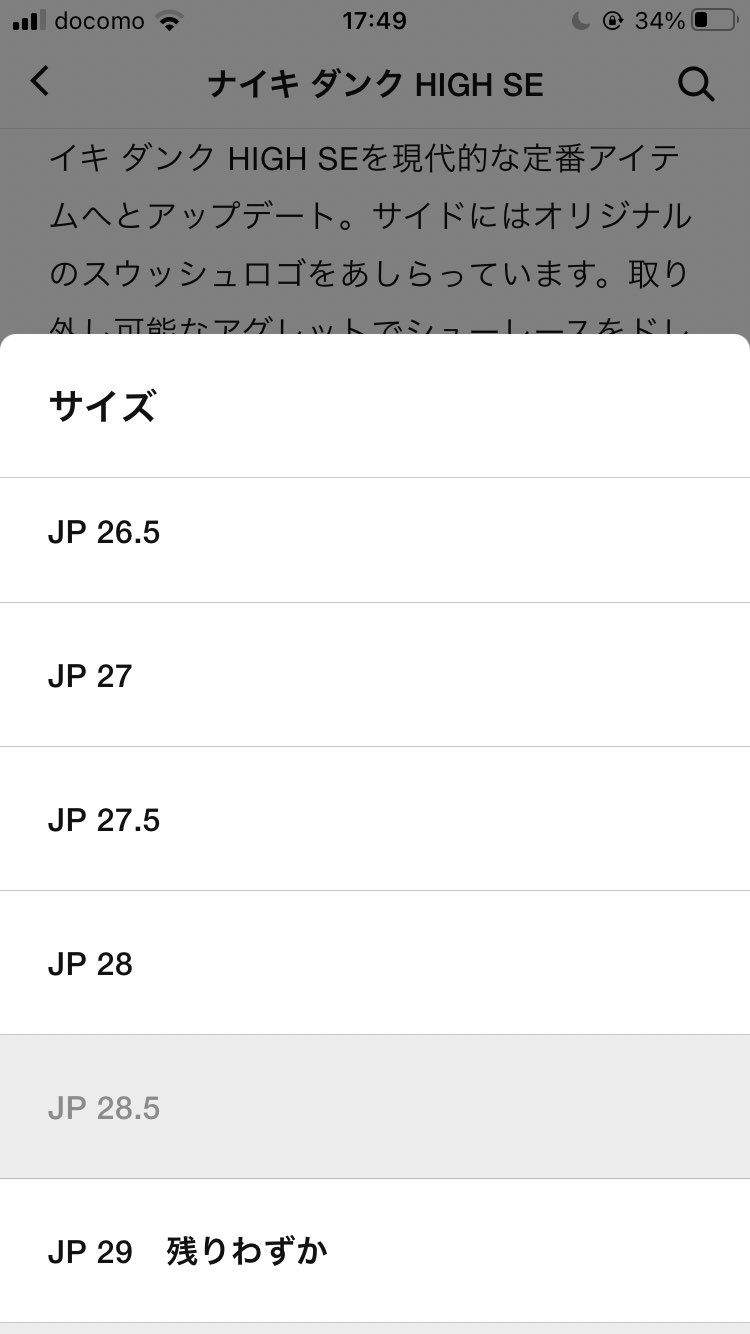Go back using the top-left arrow
This screenshot has width=750, height=1334.
point(39,82)
